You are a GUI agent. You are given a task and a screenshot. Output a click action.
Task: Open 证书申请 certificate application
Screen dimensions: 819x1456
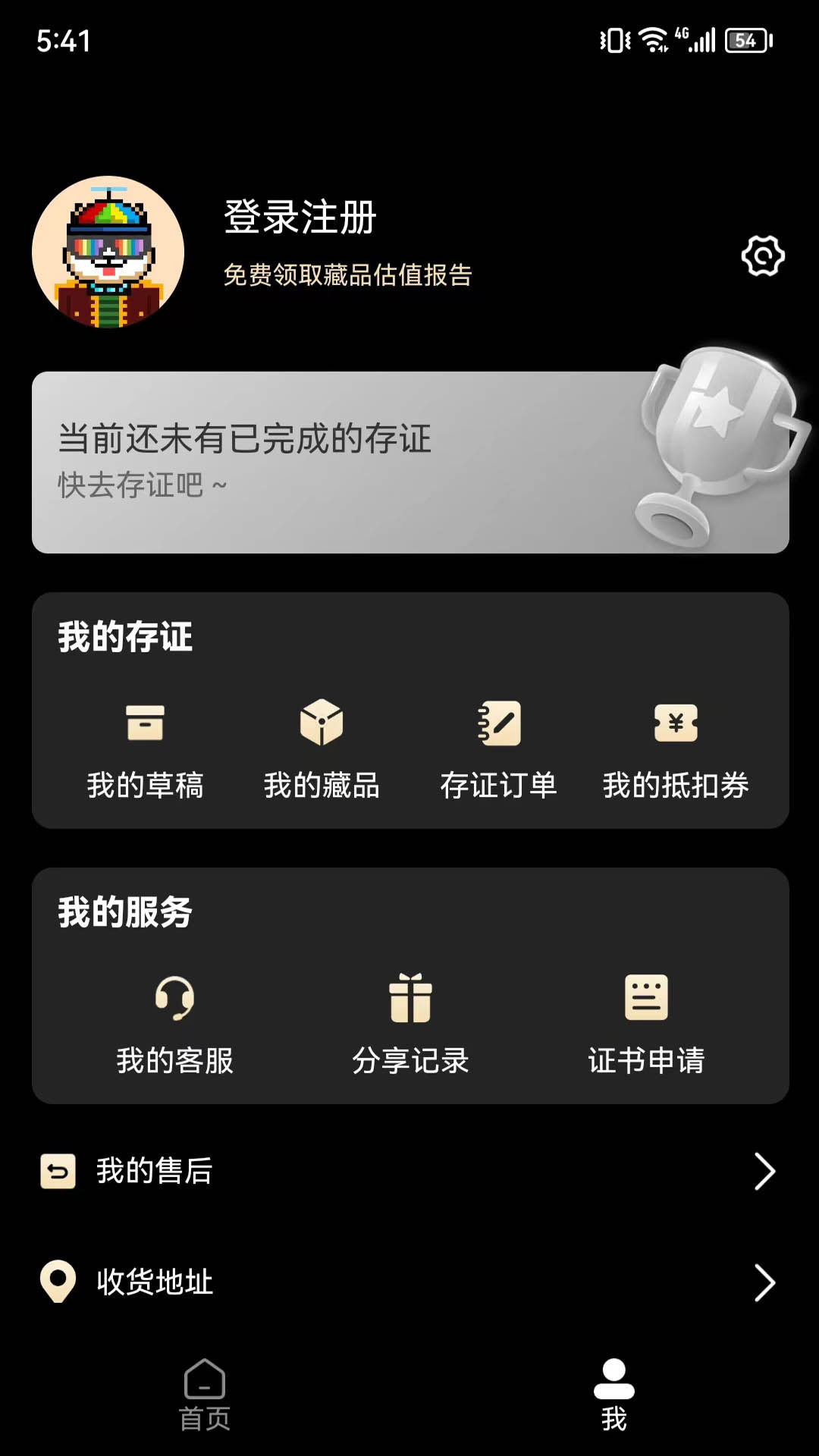(646, 1024)
